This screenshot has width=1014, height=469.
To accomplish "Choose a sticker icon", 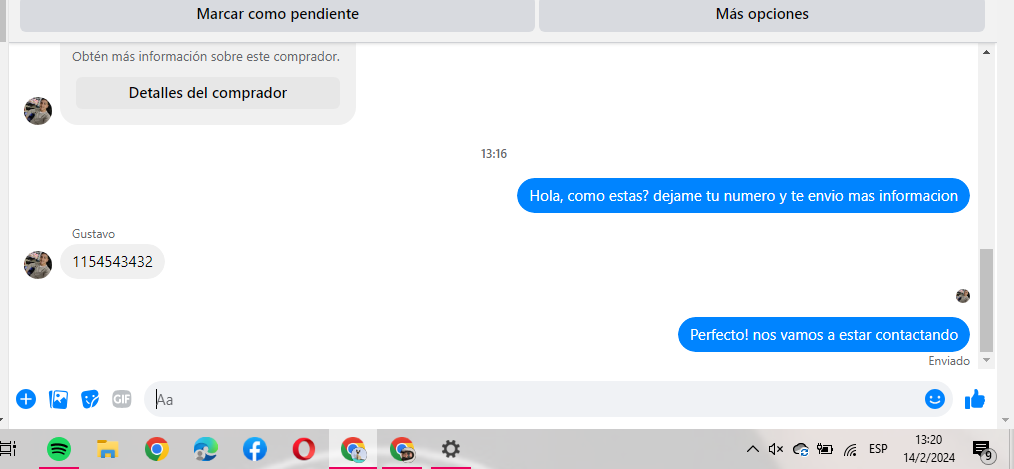I will click(x=90, y=399).
